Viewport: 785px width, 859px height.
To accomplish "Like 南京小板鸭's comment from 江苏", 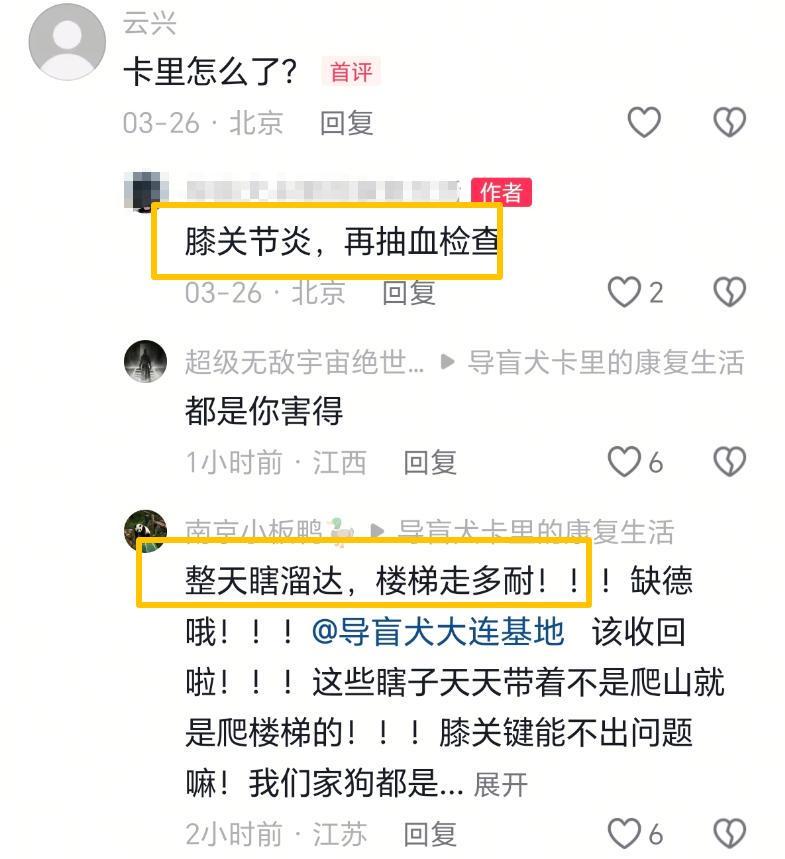I will tap(626, 833).
